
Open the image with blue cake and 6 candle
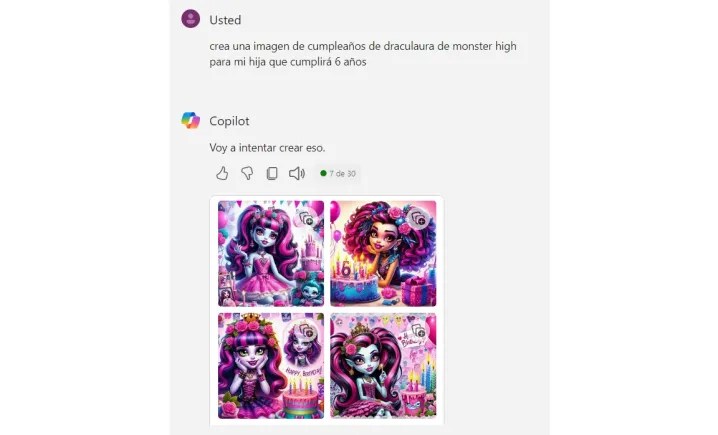point(383,253)
